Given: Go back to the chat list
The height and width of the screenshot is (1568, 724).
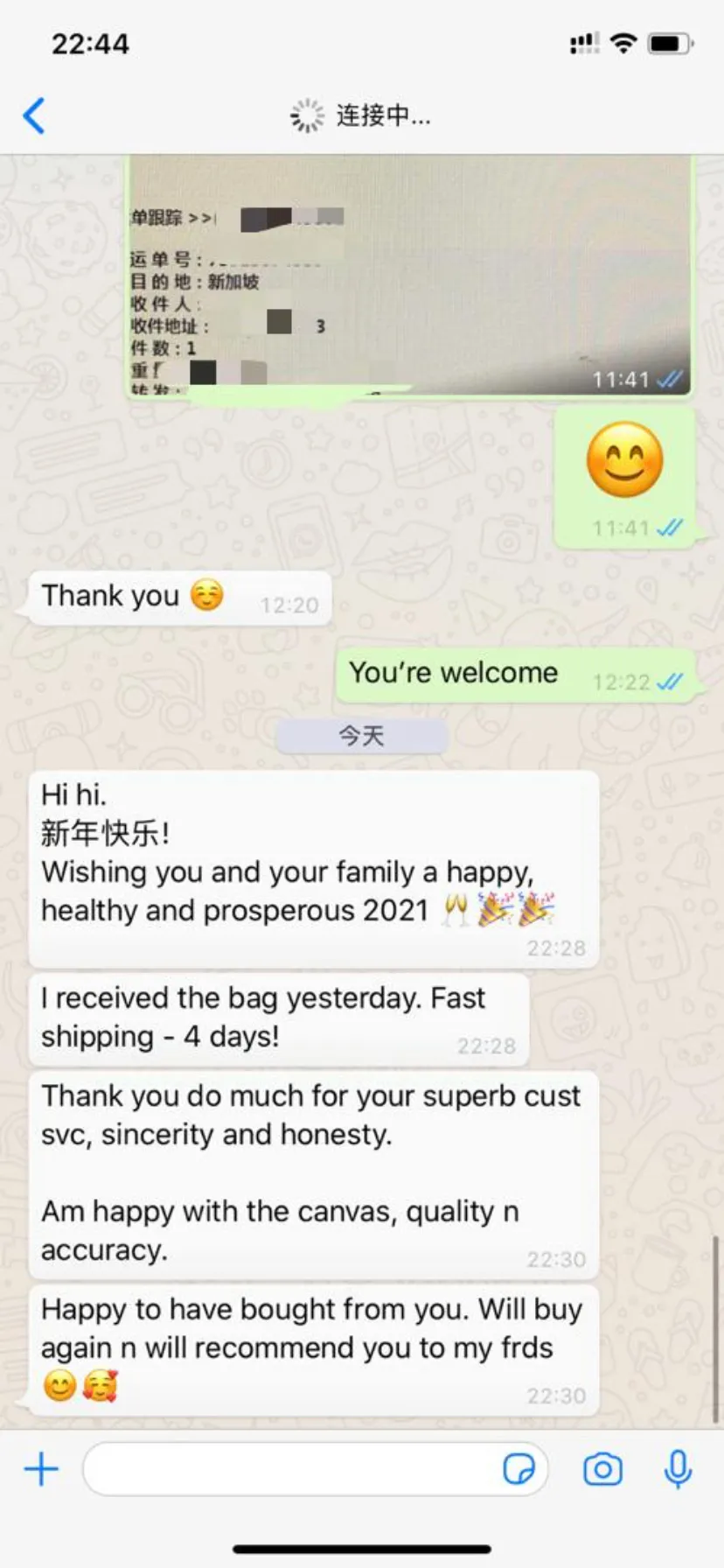Looking at the screenshot, I should tap(34, 115).
